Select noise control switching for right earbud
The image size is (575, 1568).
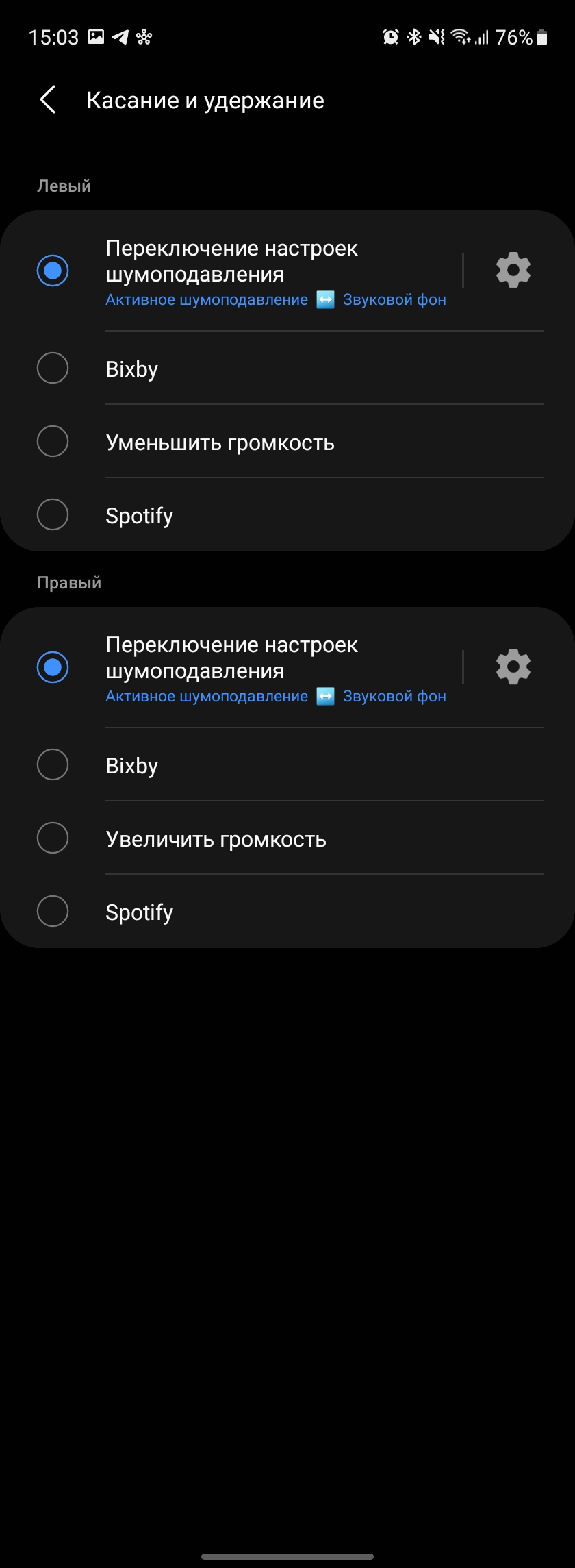pos(53,667)
